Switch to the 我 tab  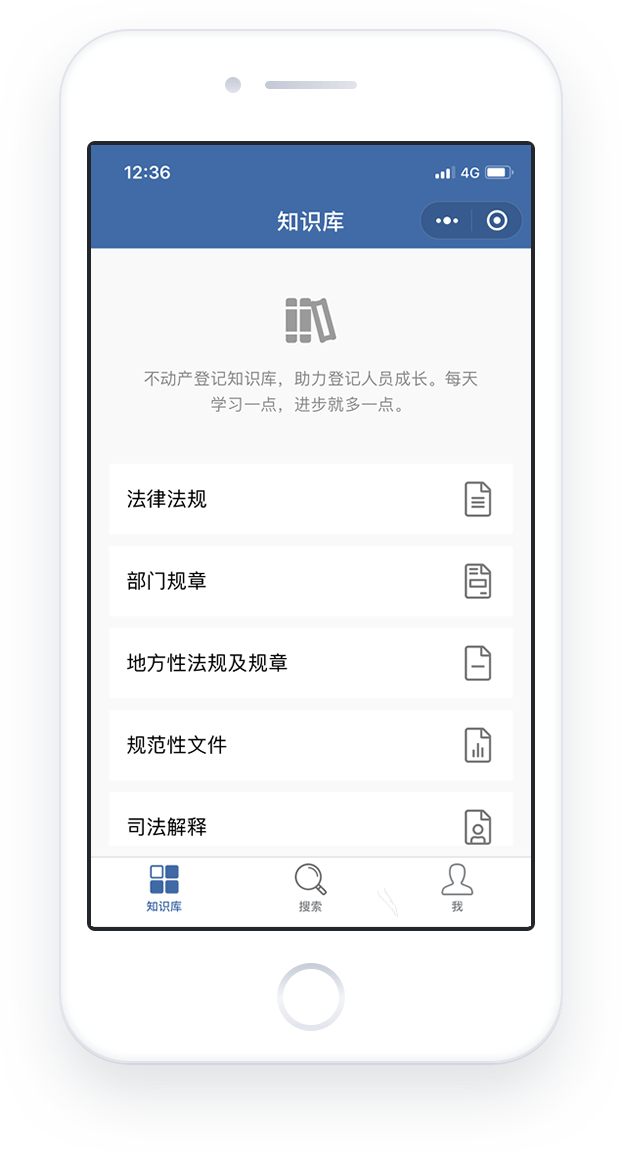[457, 888]
